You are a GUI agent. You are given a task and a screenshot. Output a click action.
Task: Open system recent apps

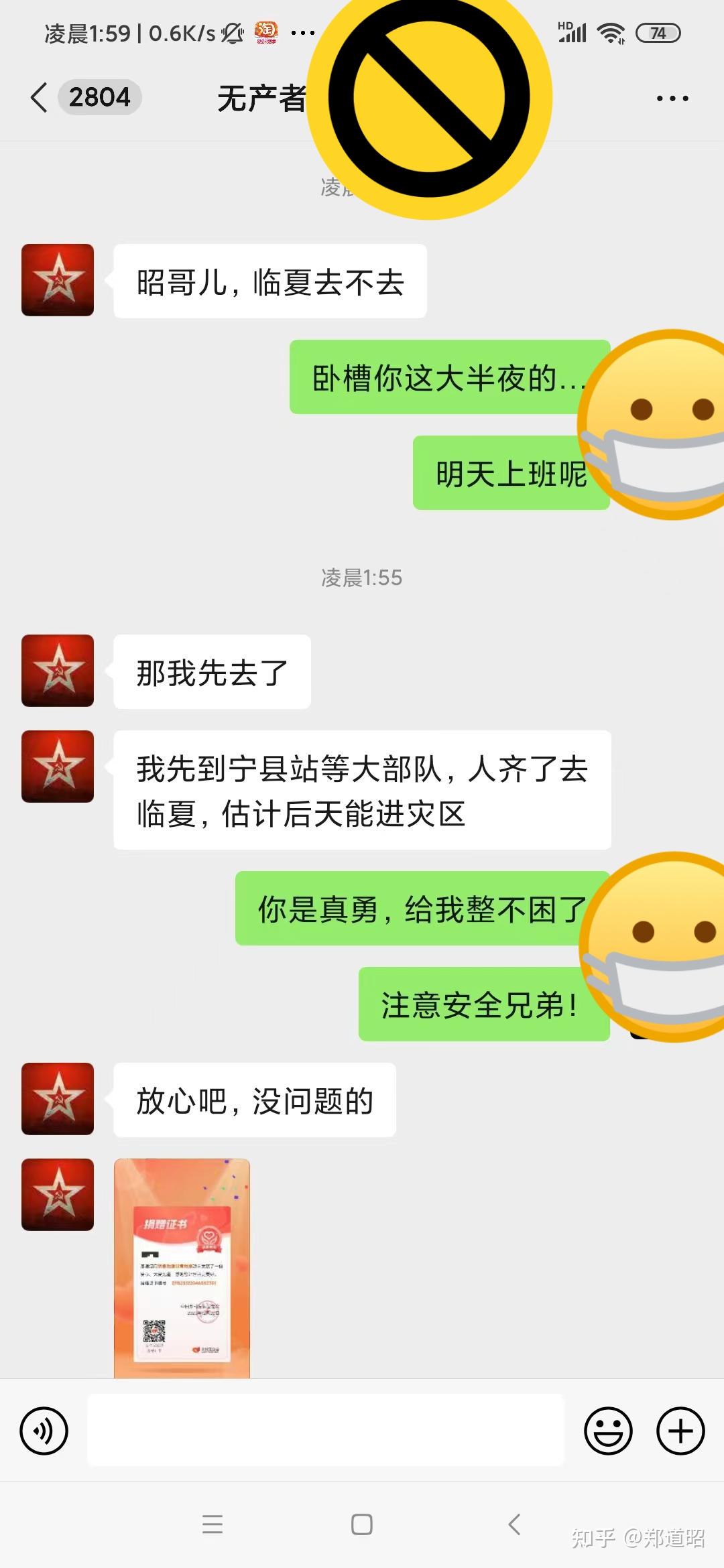(x=212, y=1524)
